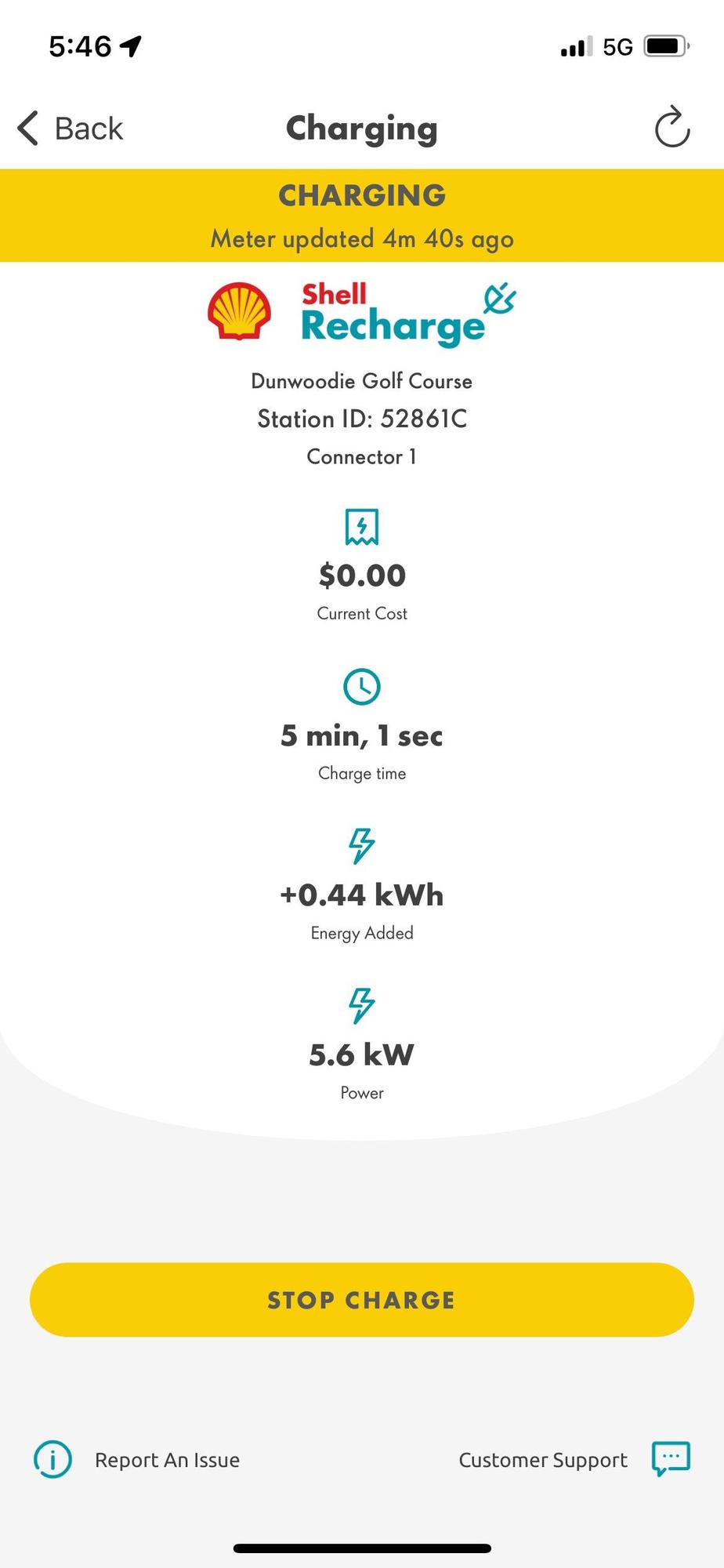Tap the Back label to leave this screen
Image resolution: width=724 pixels, height=1568 pixels.
(x=87, y=128)
